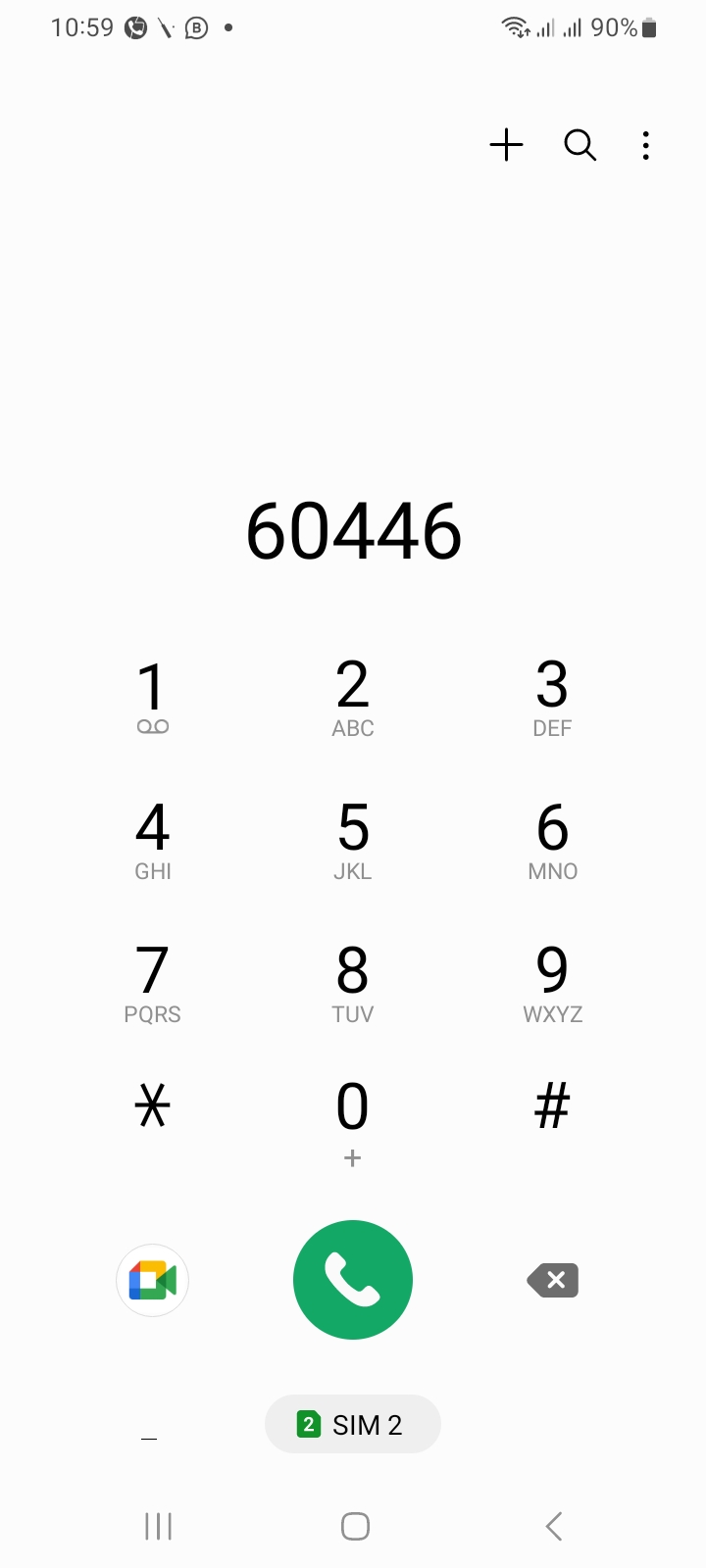Enter digit 2 ABC
Screen dimensions: 706x1568
pos(353,698)
